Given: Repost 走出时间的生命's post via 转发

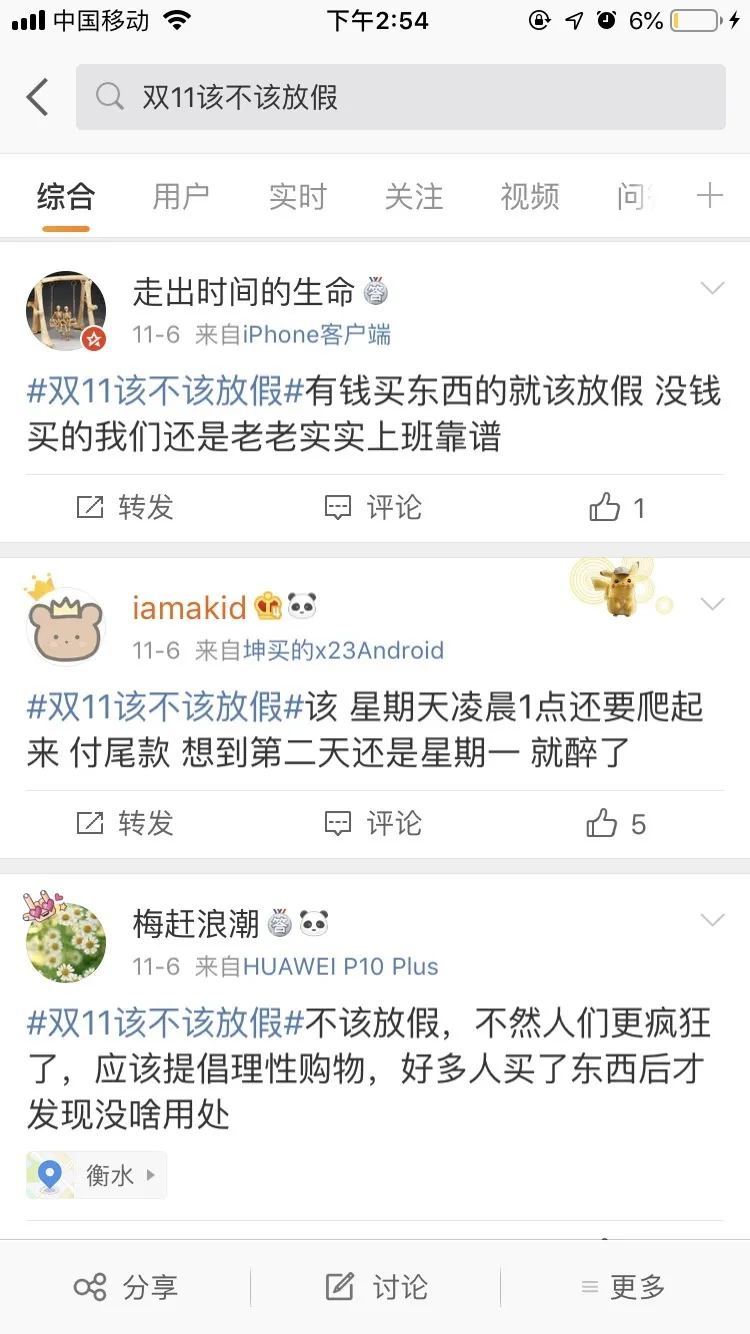Looking at the screenshot, I should [125, 508].
